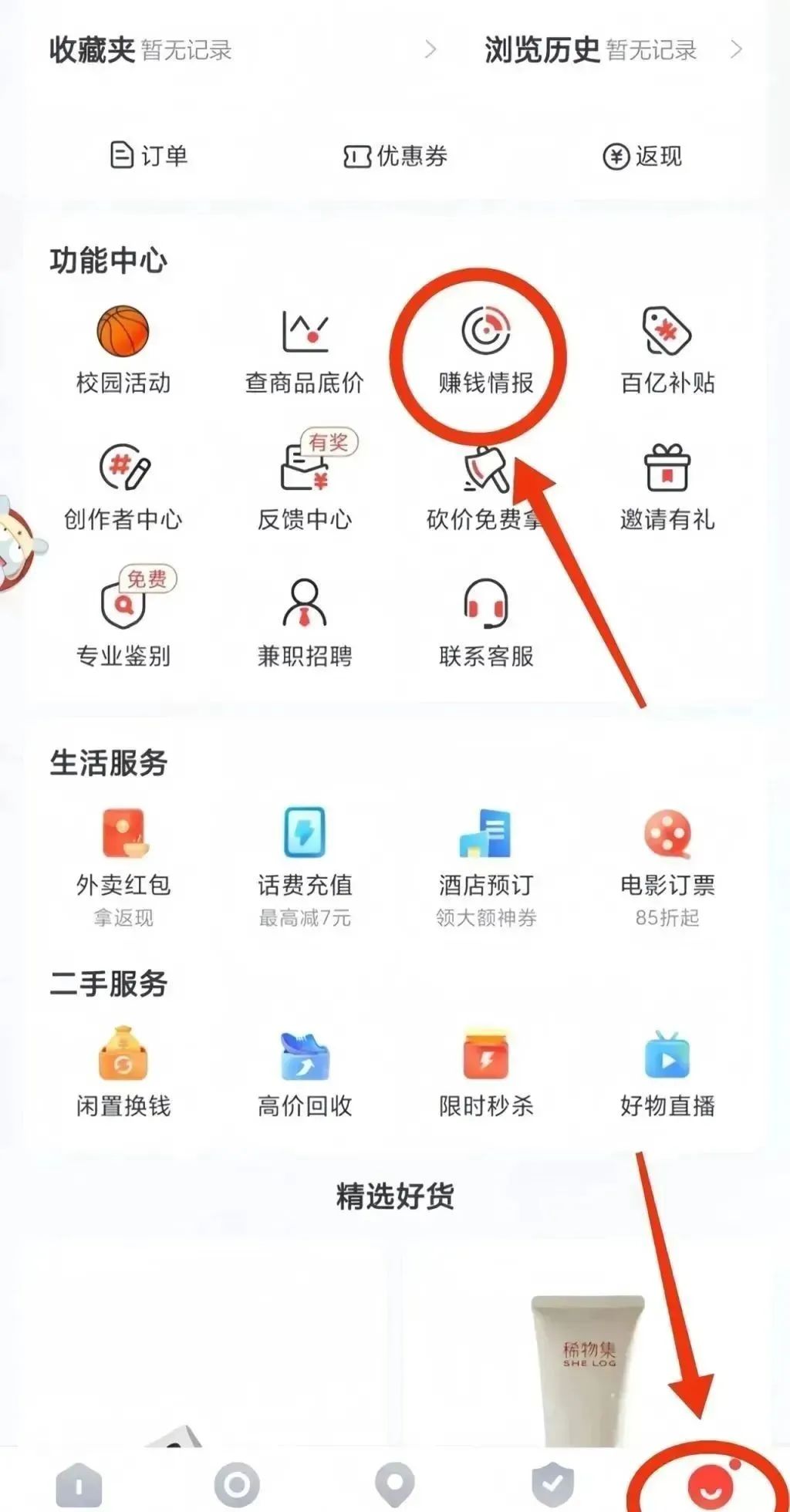
Task: Enter the 创作者中心 creator center
Action: pos(123,488)
